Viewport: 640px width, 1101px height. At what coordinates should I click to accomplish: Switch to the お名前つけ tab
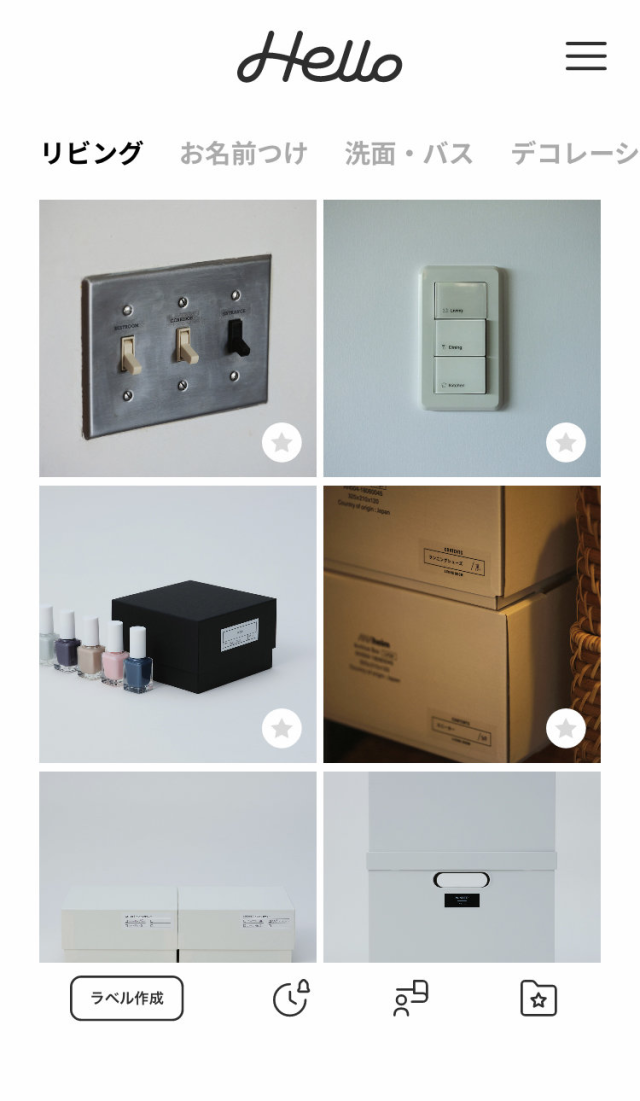click(x=243, y=153)
